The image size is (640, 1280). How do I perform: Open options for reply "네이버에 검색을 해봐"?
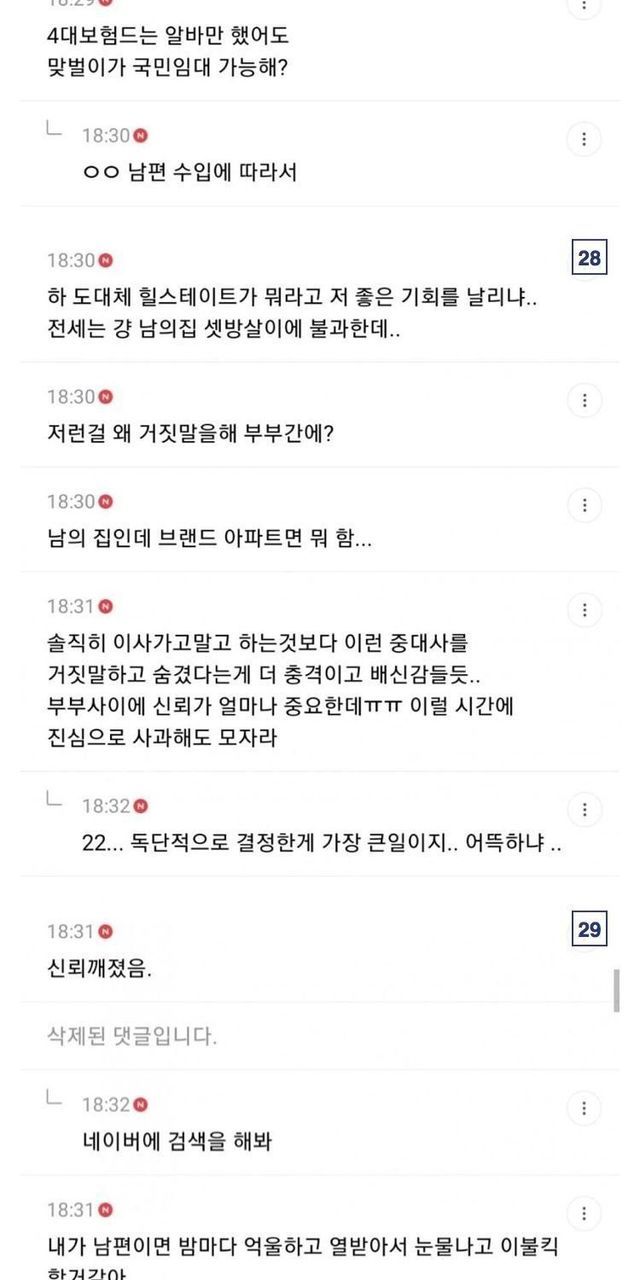coord(584,1108)
